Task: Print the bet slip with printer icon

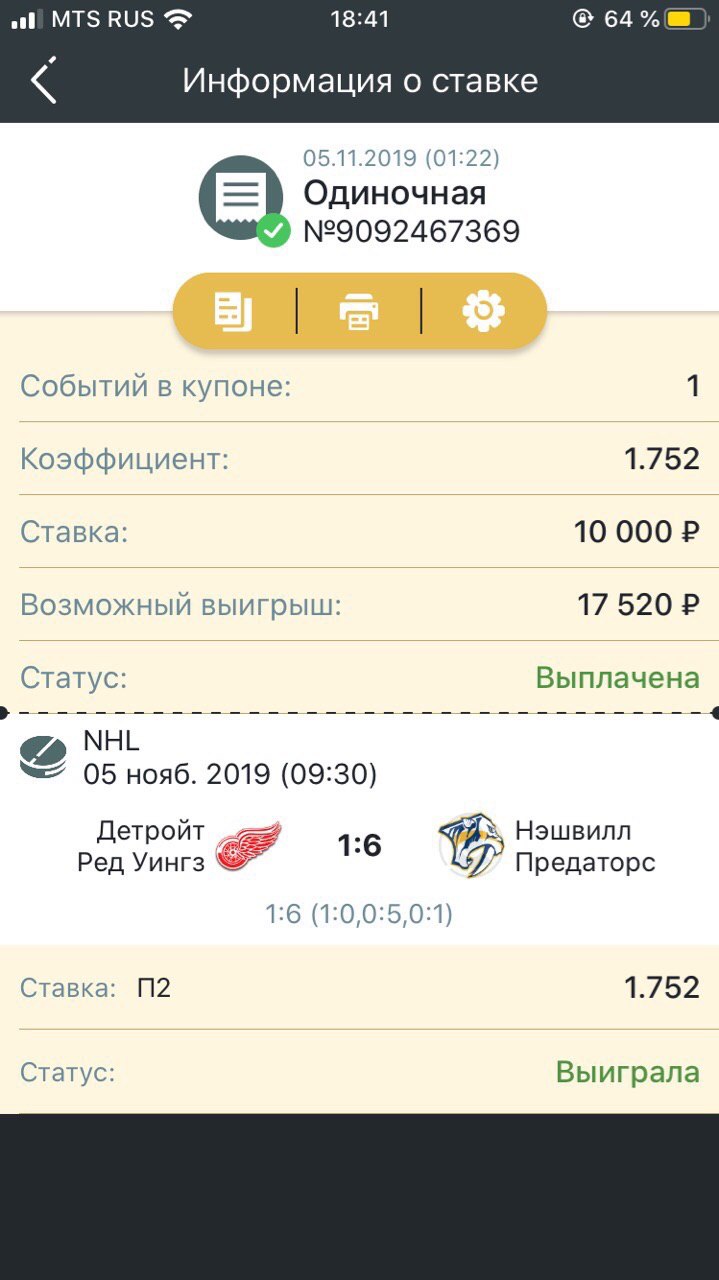Action: (x=359, y=311)
